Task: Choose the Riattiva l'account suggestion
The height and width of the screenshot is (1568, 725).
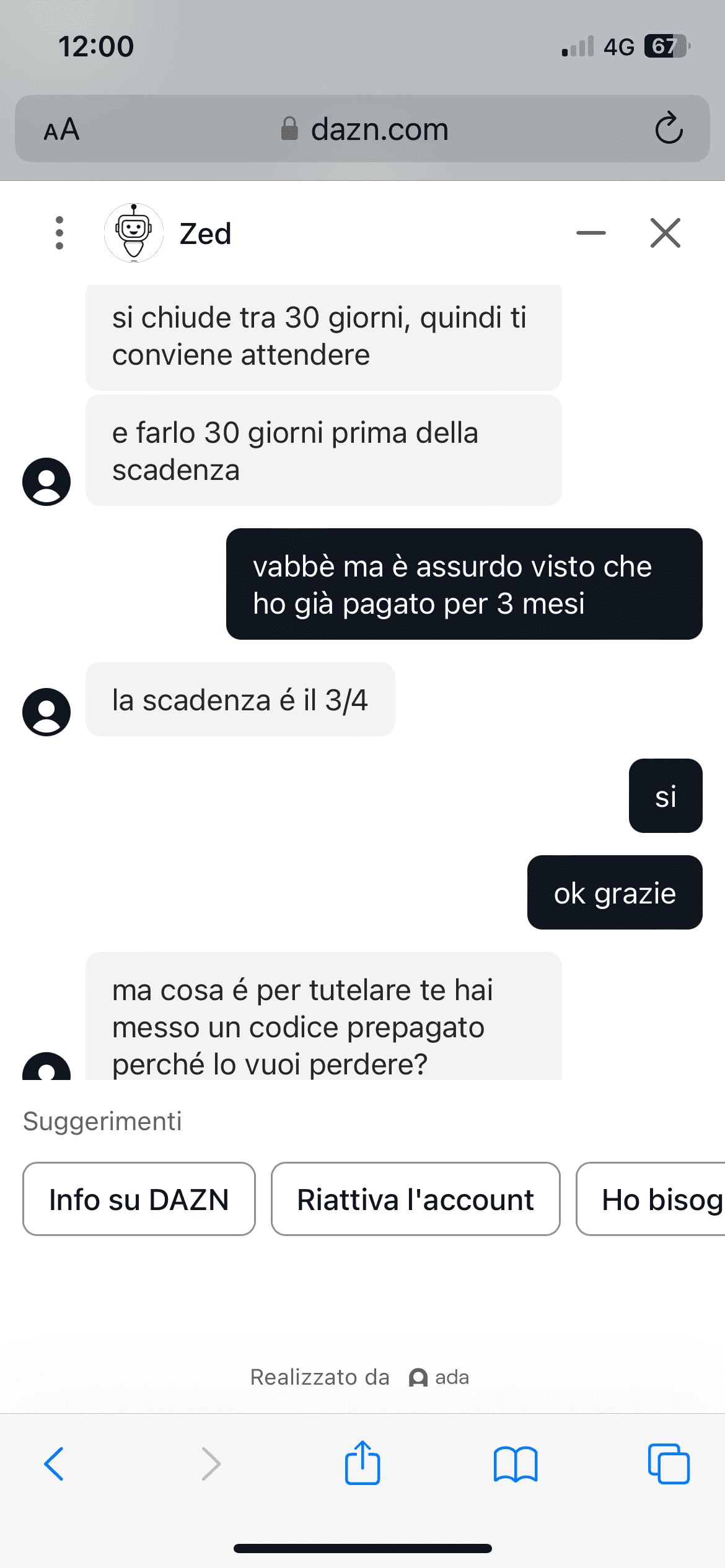Action: pyautogui.click(x=415, y=1199)
